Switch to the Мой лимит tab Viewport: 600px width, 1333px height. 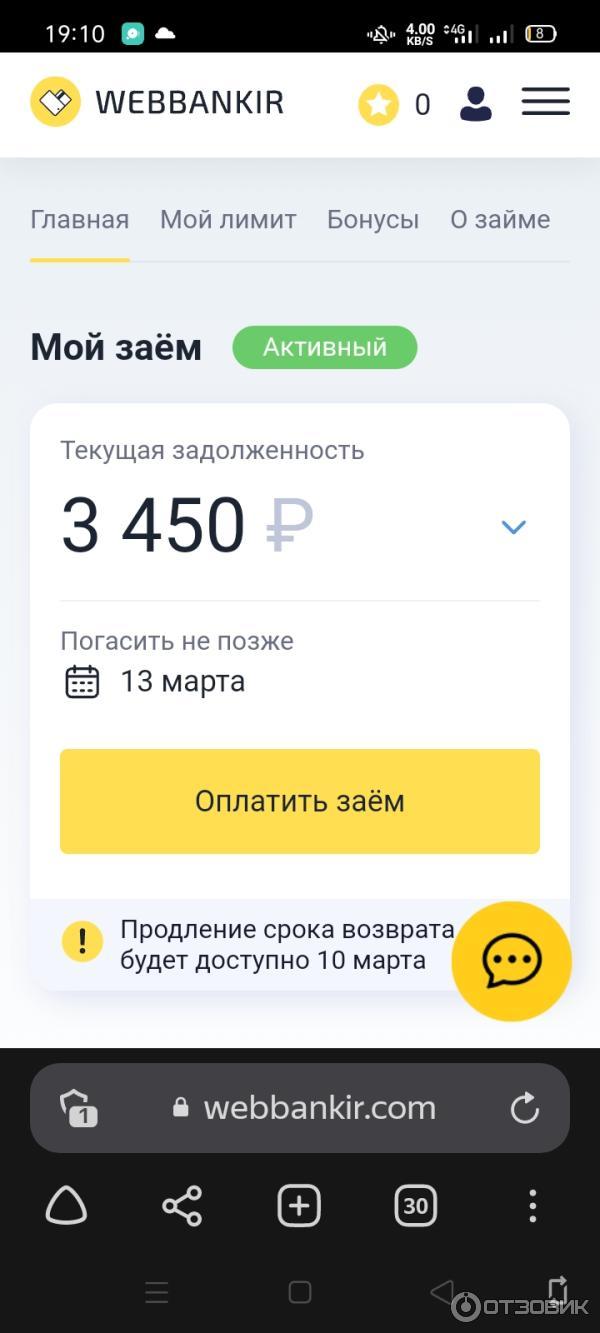228,220
